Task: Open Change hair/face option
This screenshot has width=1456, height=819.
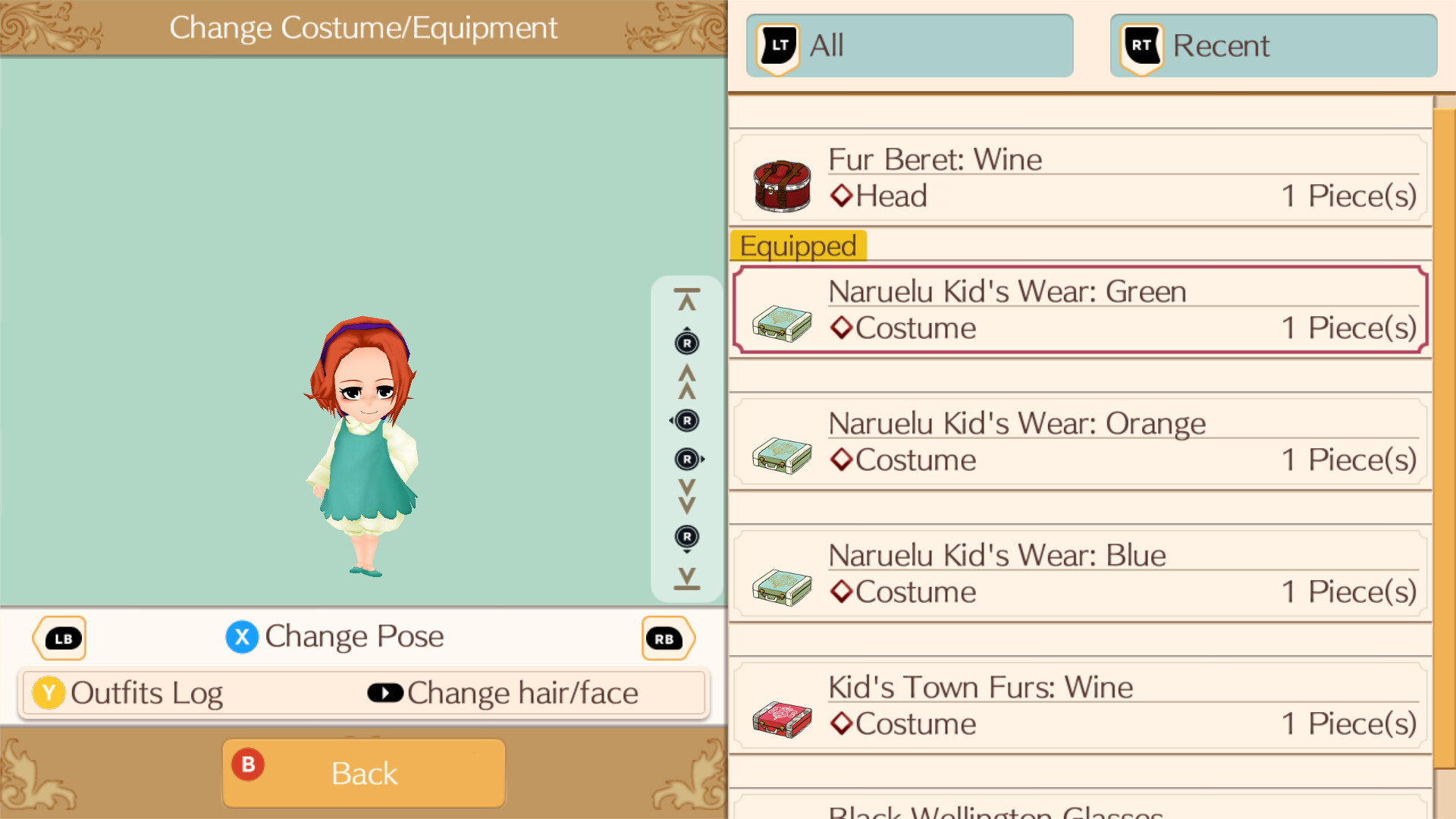Action: [503, 693]
